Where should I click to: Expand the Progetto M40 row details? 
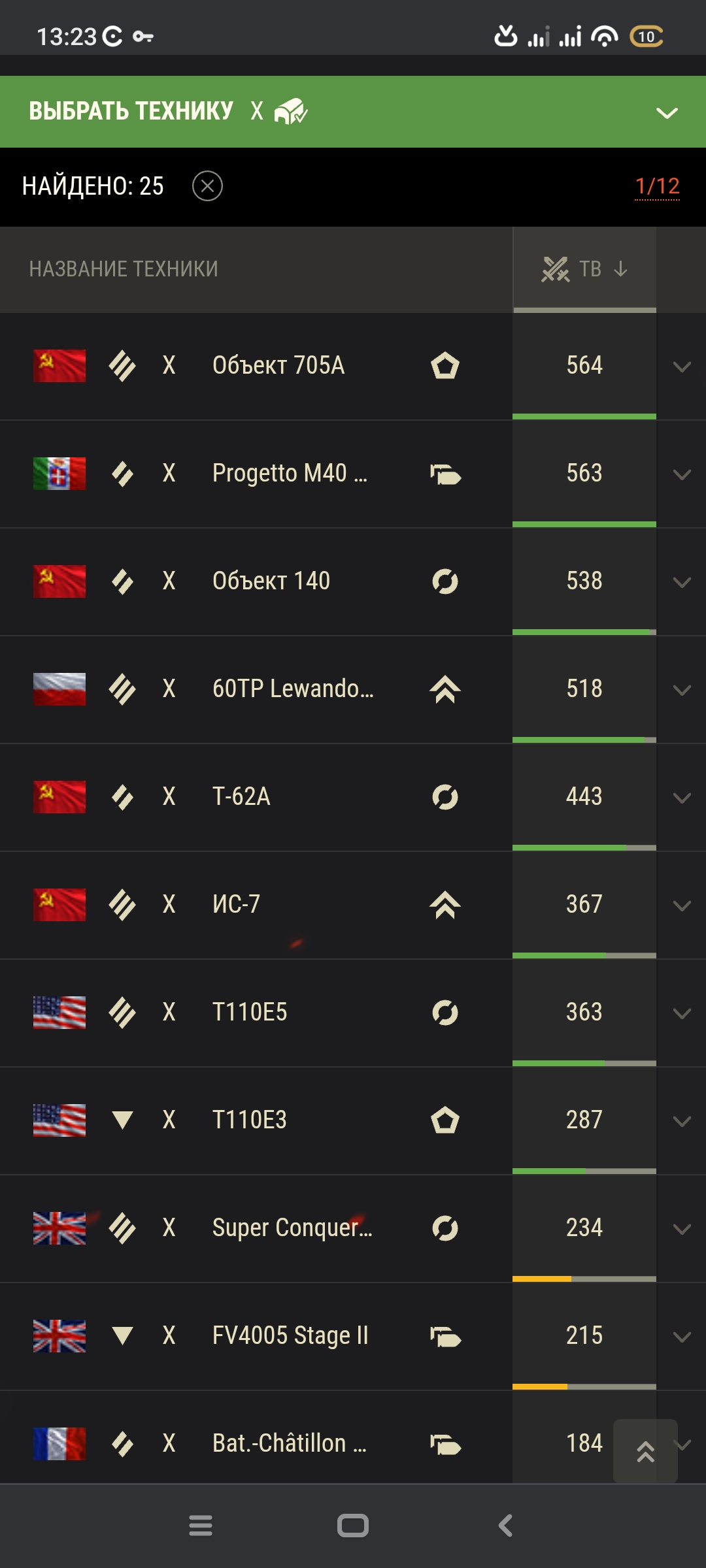[x=682, y=474]
